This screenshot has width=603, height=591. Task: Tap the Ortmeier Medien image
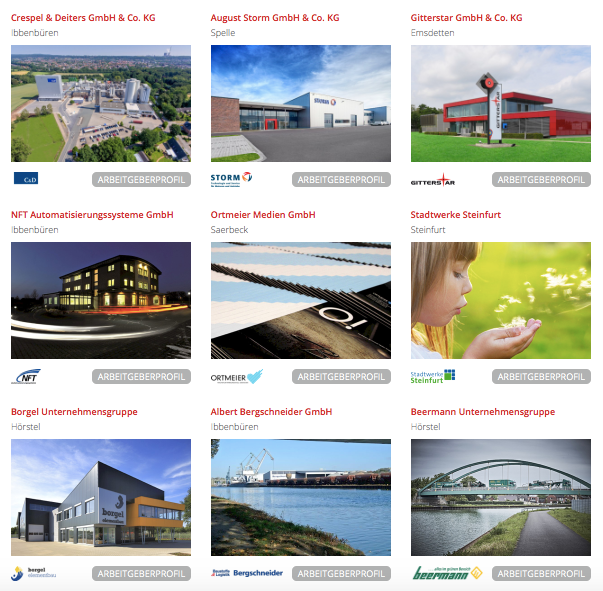pos(301,300)
